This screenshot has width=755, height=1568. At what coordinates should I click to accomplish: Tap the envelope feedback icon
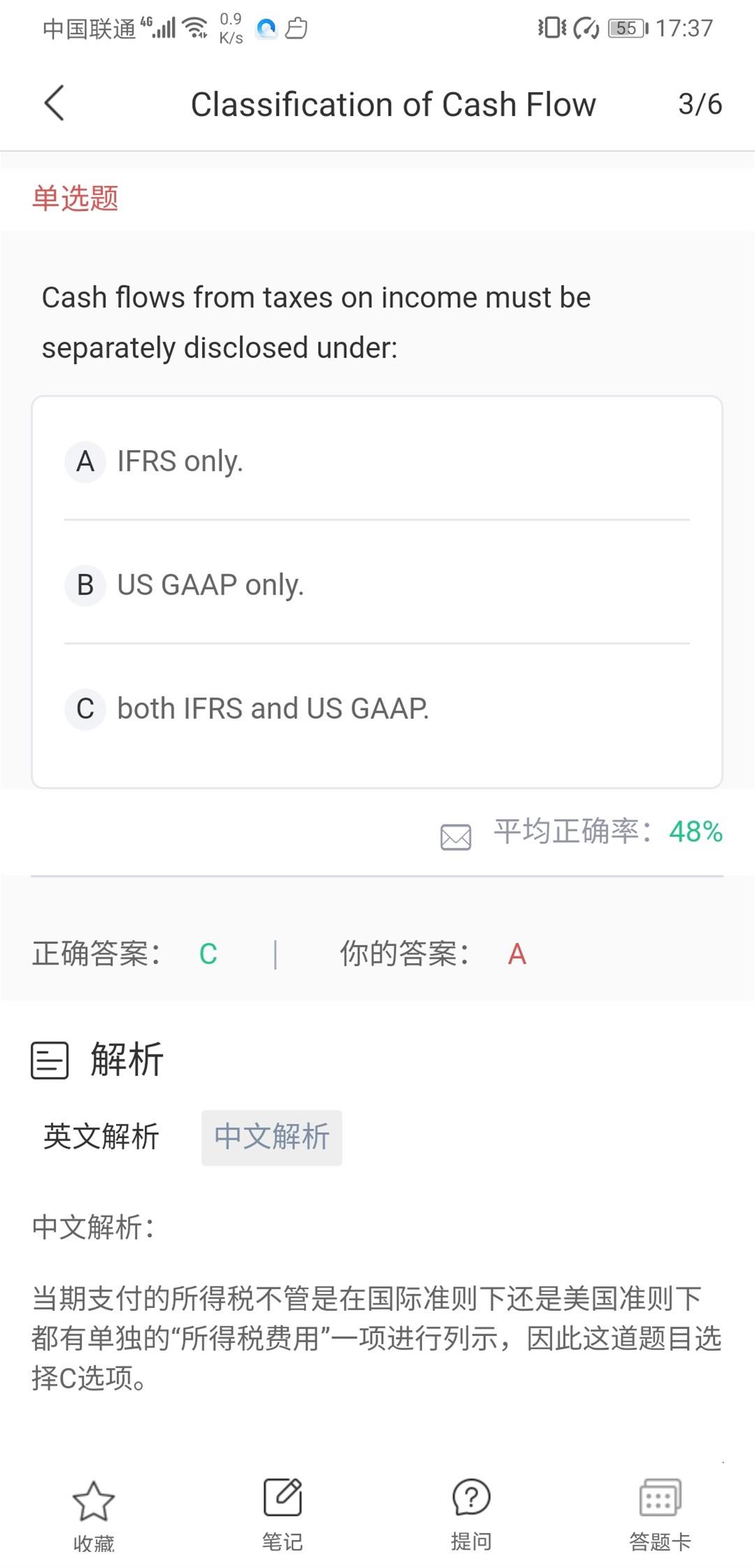(456, 836)
